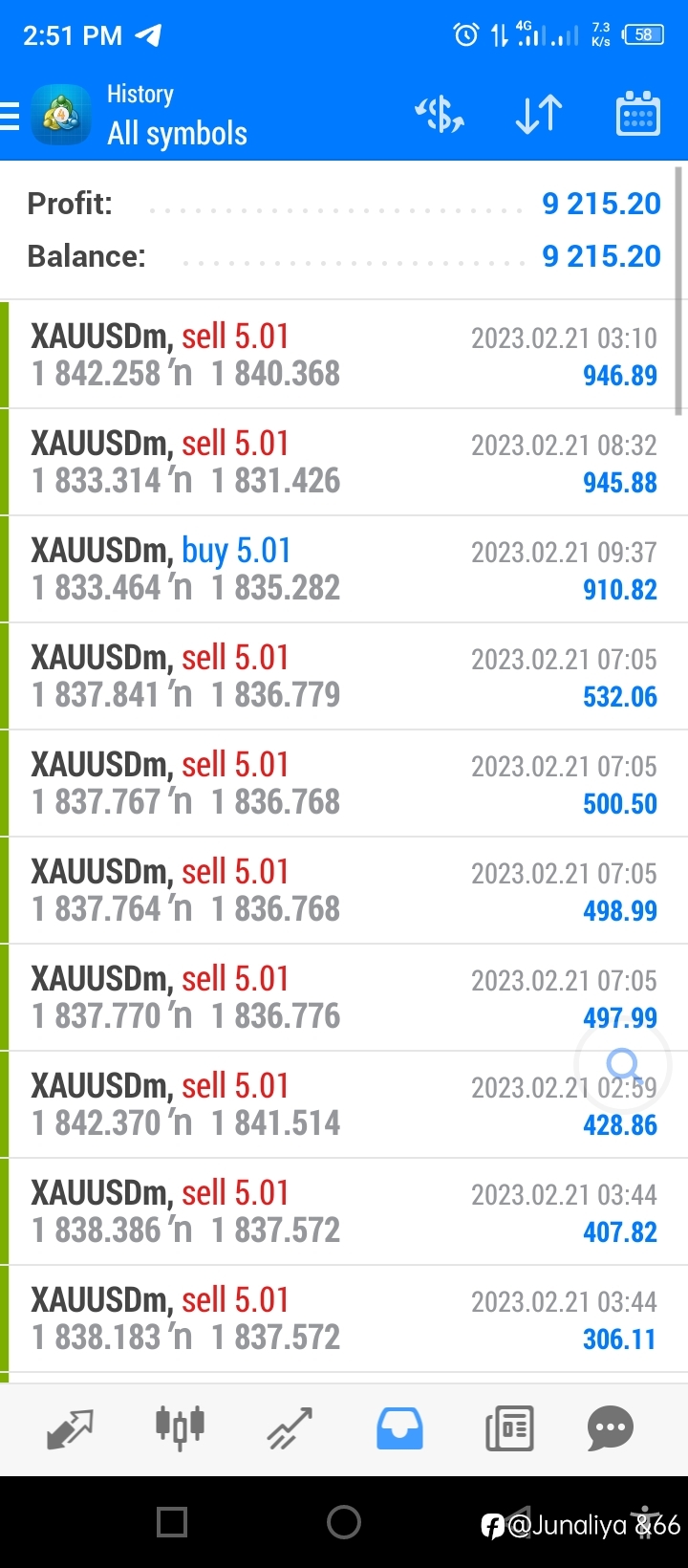
Task: Open the sell trade with profit 946.89
Action: [x=344, y=355]
